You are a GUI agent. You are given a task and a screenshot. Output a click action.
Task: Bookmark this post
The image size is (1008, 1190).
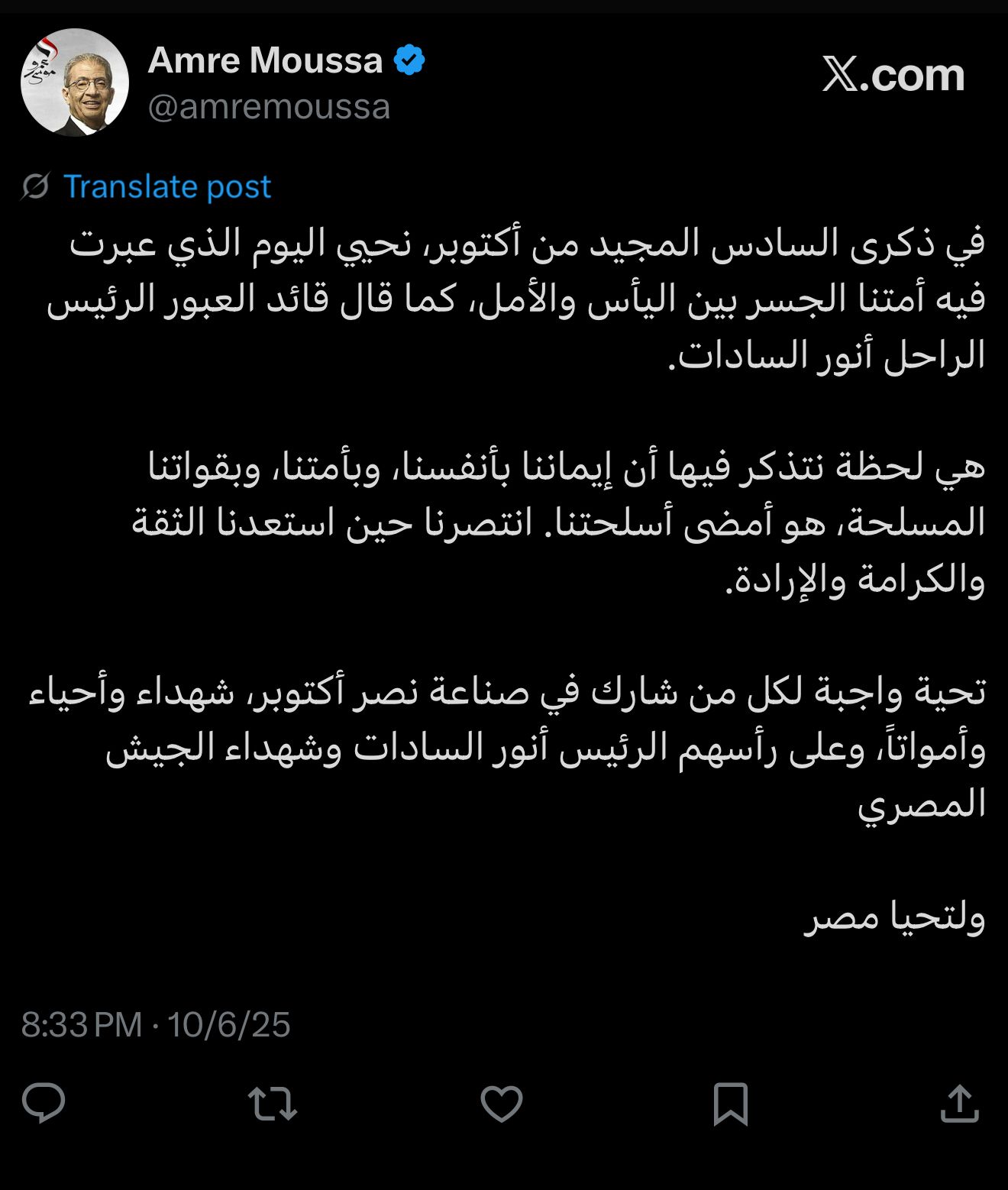coord(730,1104)
